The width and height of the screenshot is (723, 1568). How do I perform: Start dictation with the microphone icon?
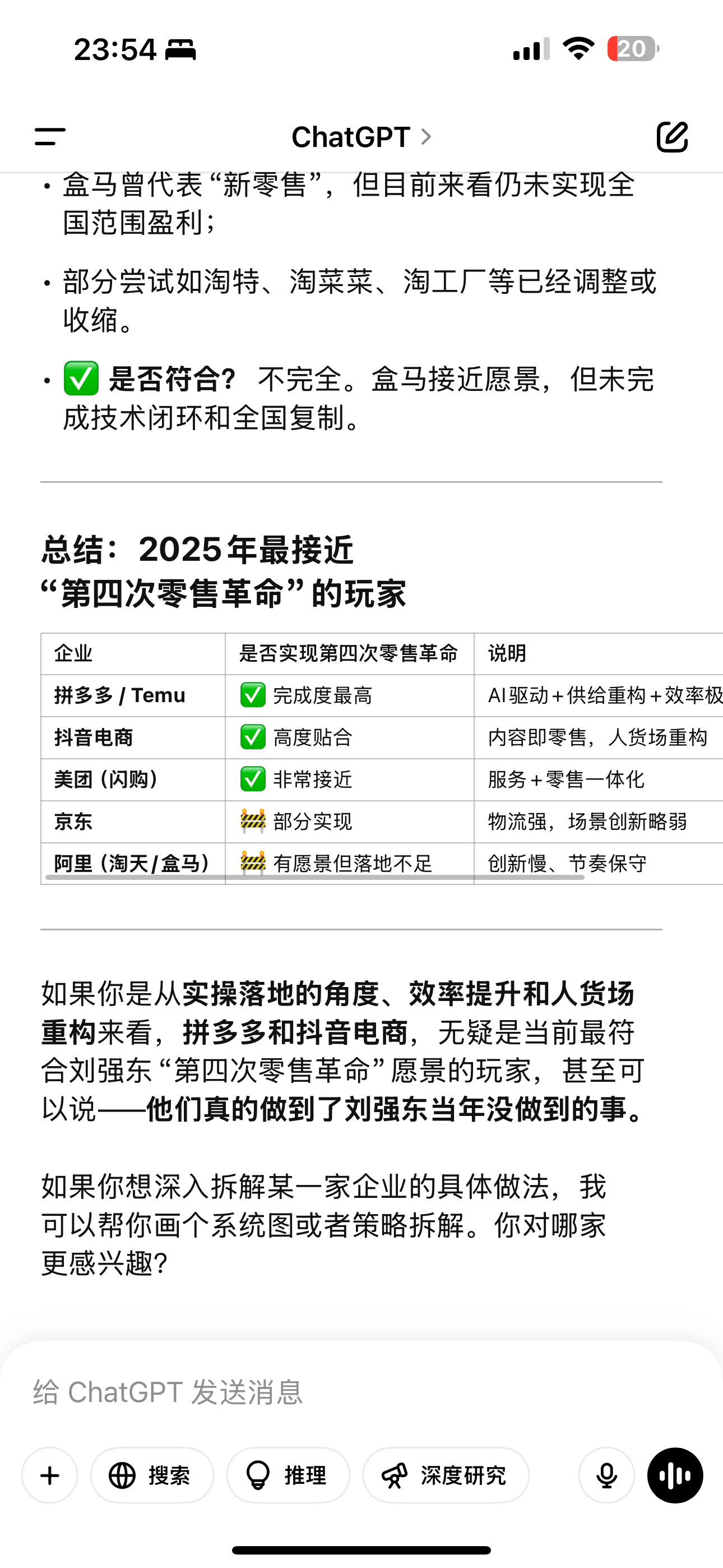(607, 1475)
